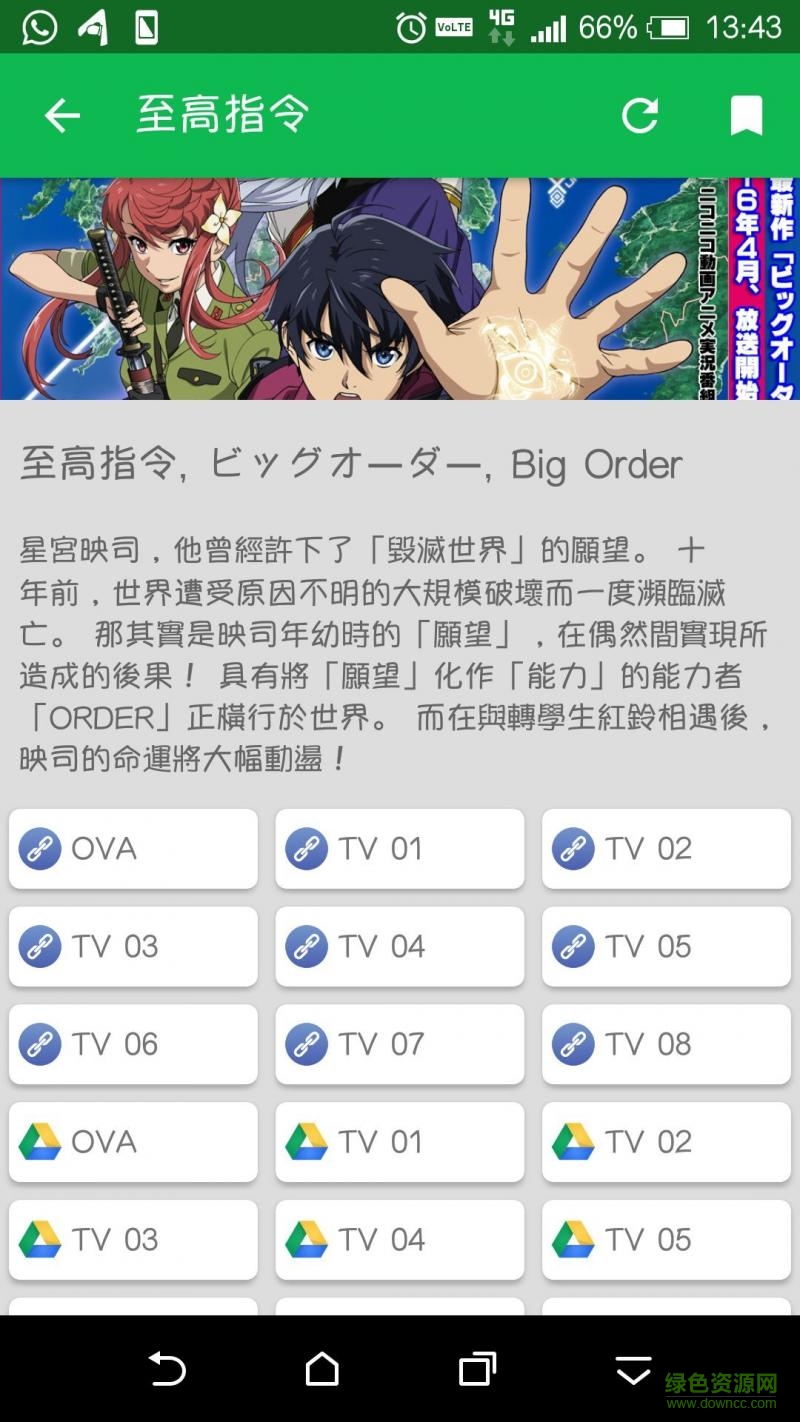
Task: Open the OVA link button
Action: click(133, 849)
